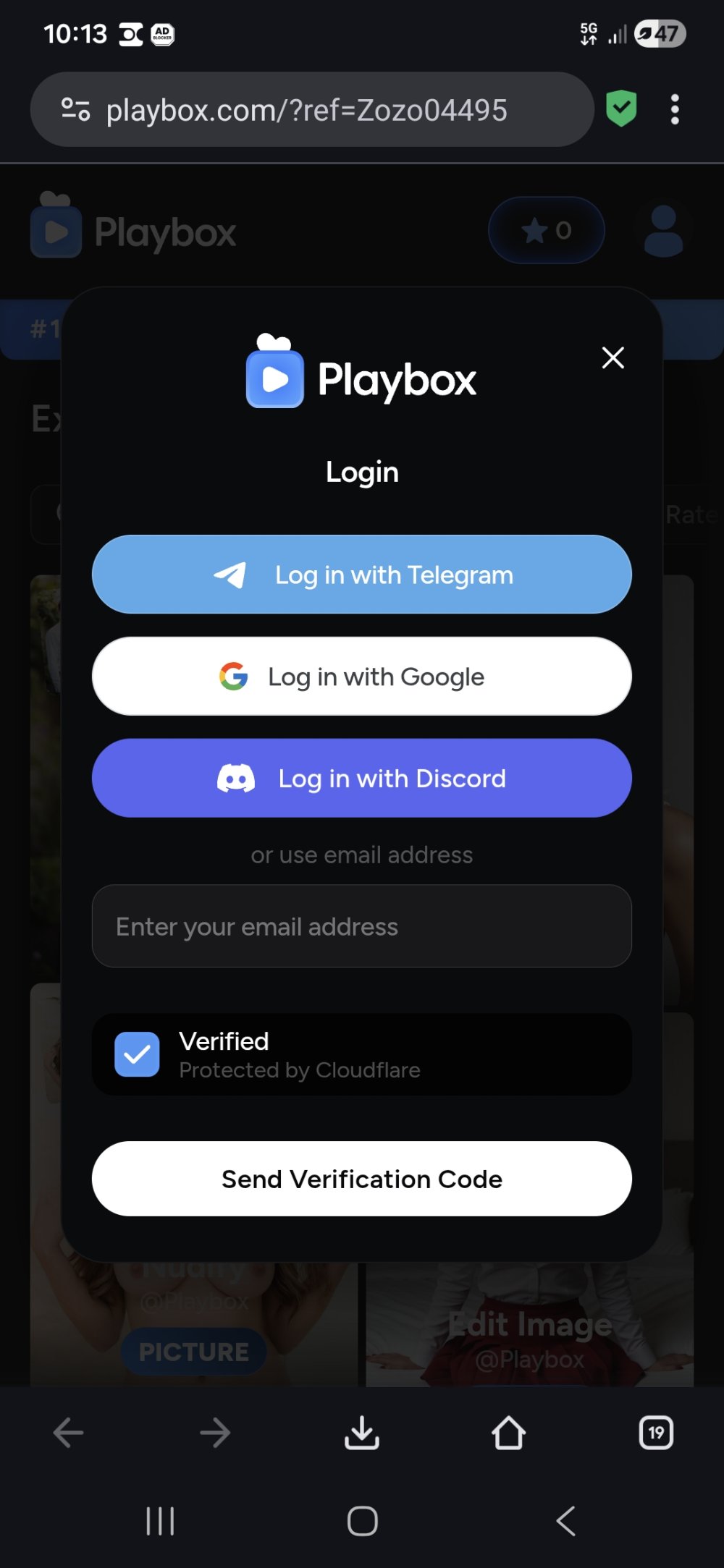Log in with Telegram
This screenshot has width=724, height=1568.
point(362,575)
